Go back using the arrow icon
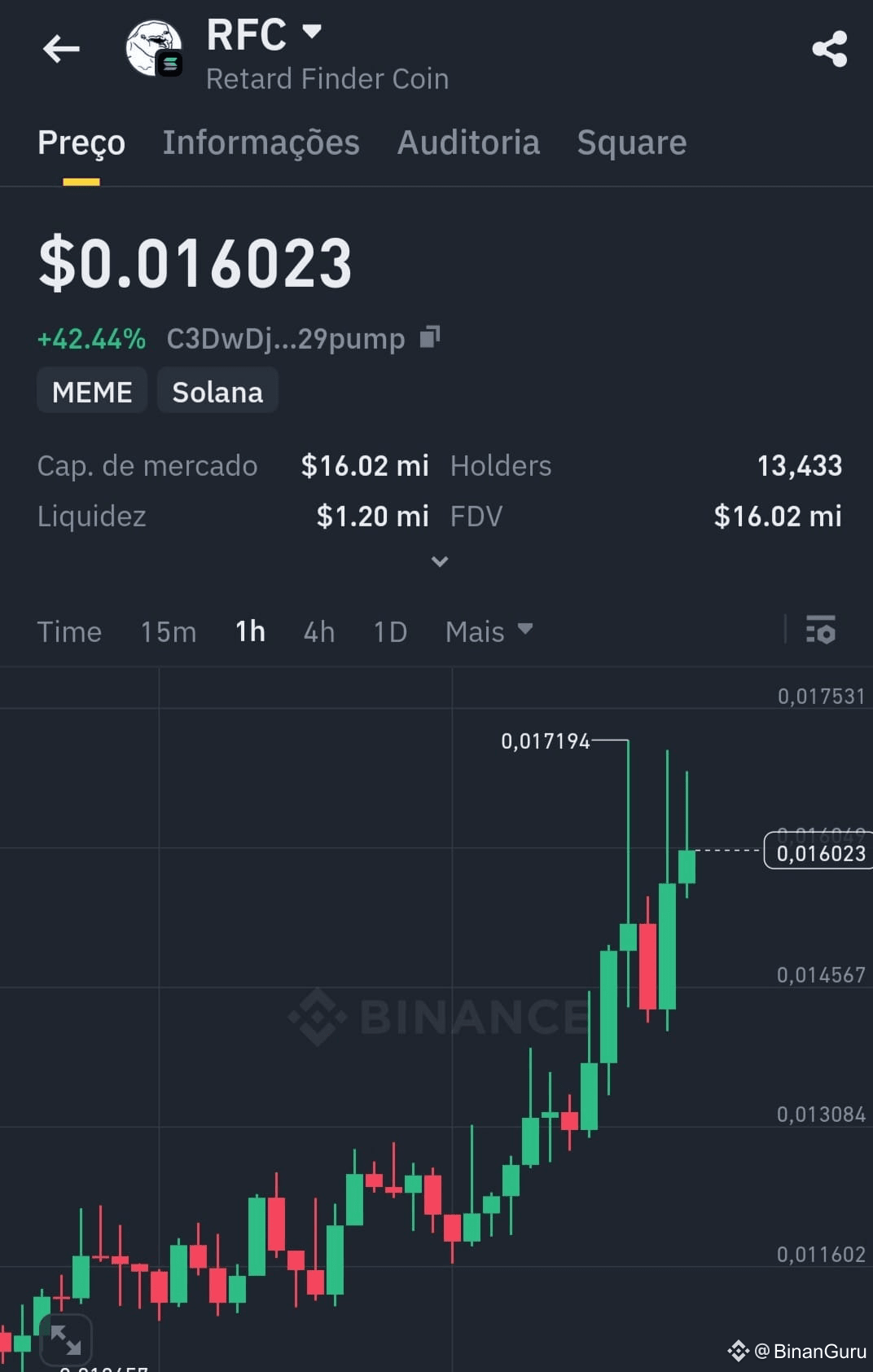Viewport: 873px width, 1372px height. [x=61, y=49]
